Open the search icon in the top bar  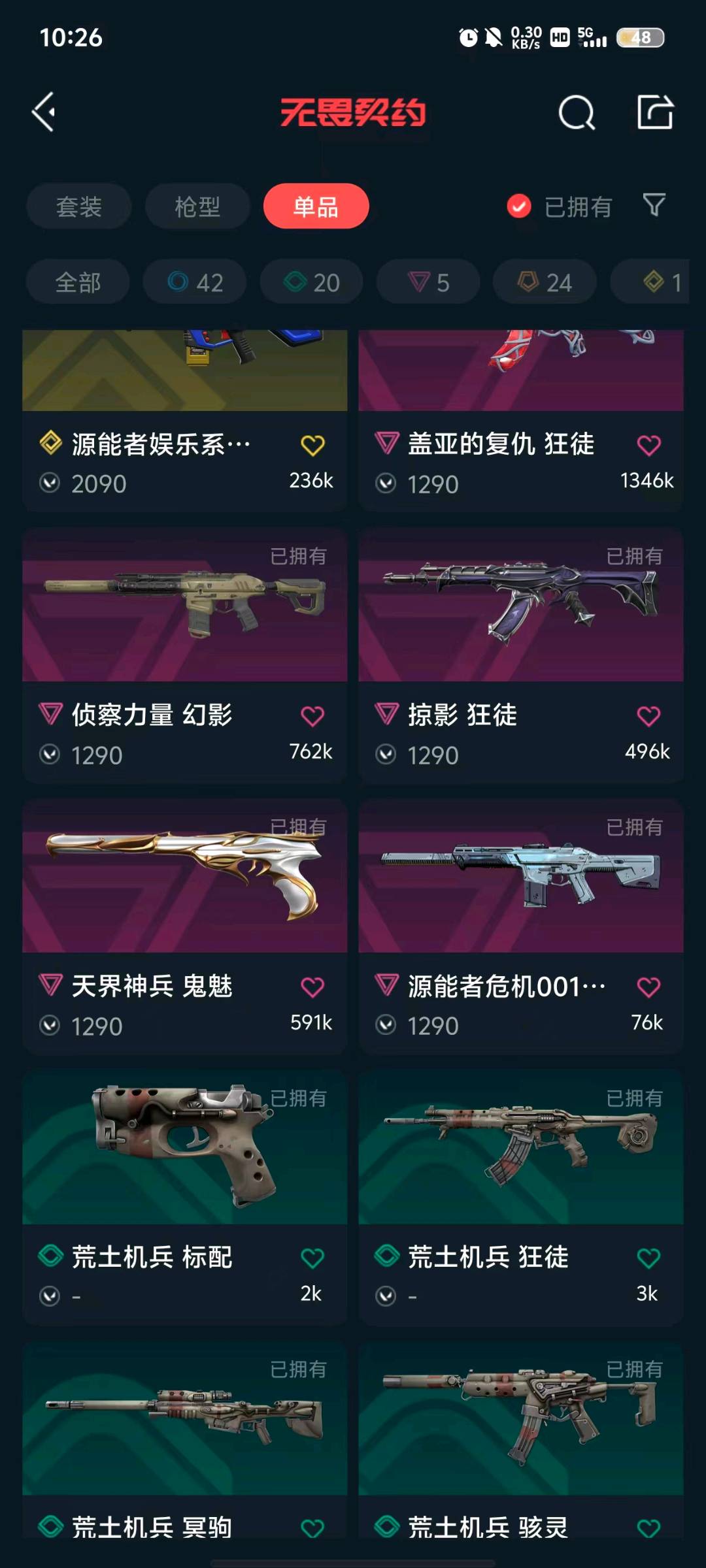576,113
